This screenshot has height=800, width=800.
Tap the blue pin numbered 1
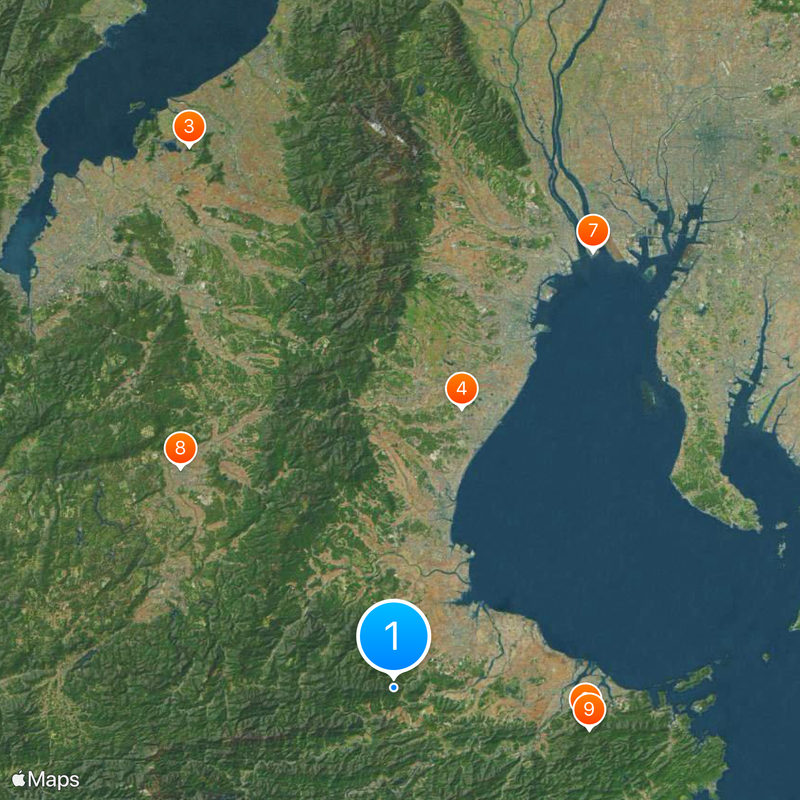(393, 636)
